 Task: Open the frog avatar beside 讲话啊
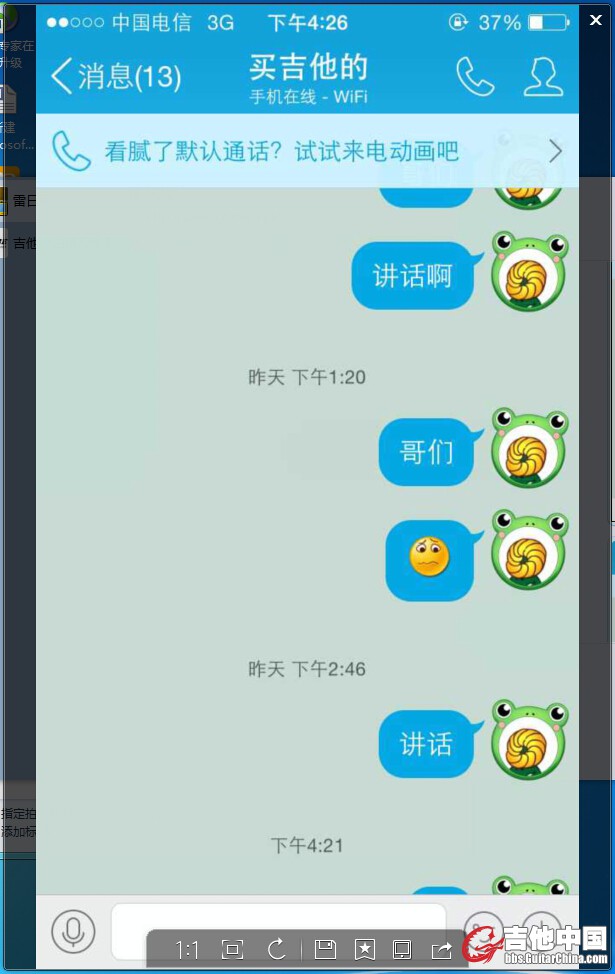[529, 272]
